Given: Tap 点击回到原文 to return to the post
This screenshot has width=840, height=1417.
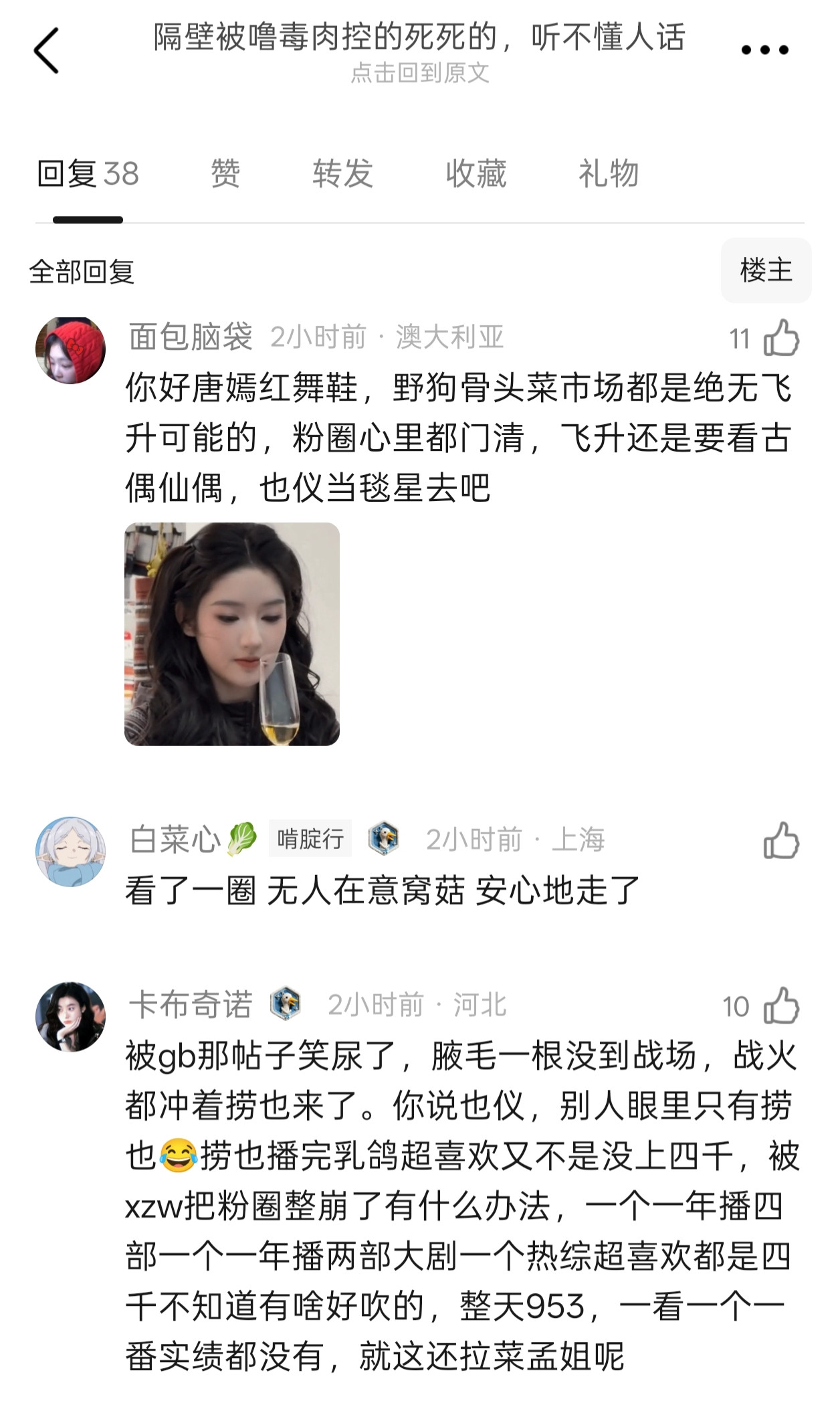Looking at the screenshot, I should [420, 73].
